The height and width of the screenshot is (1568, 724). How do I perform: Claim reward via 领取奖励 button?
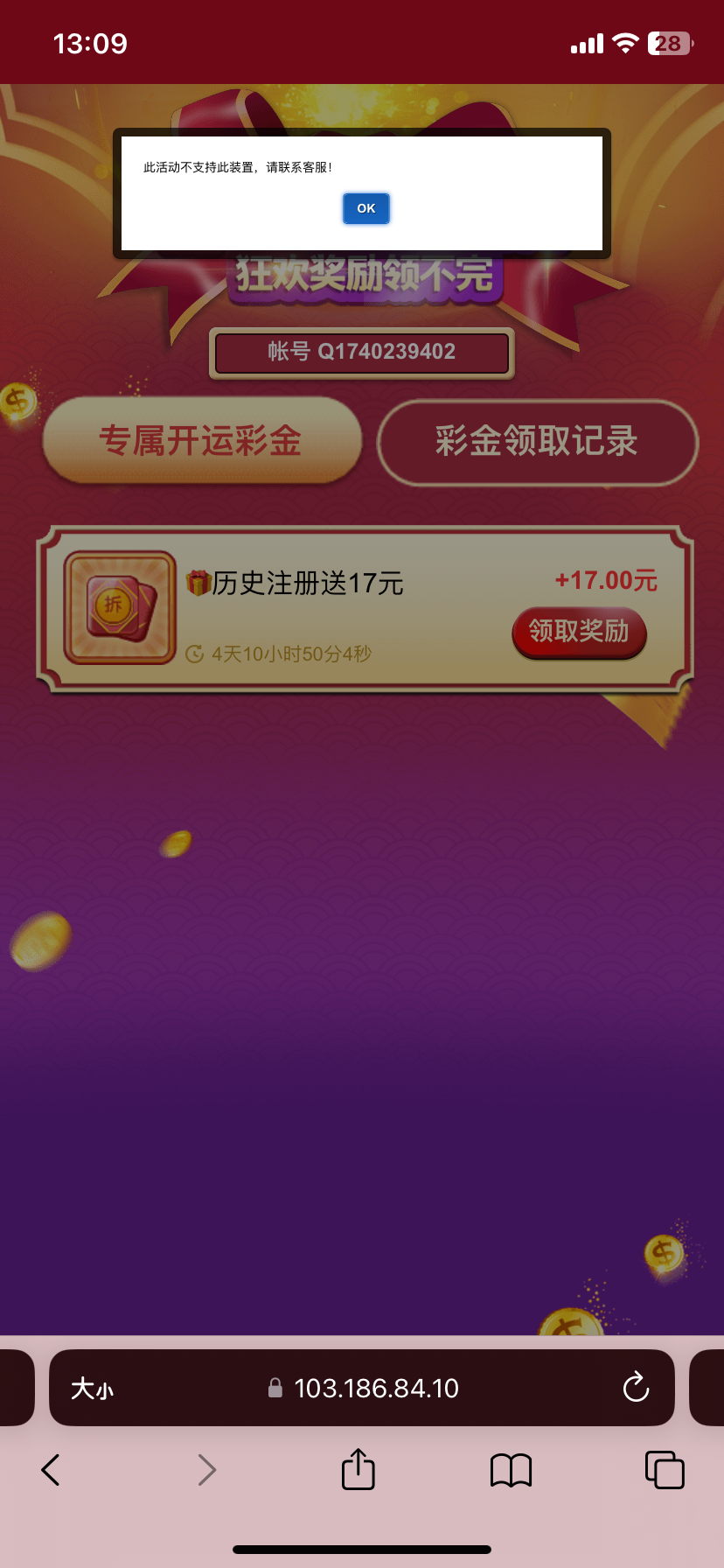click(x=579, y=631)
